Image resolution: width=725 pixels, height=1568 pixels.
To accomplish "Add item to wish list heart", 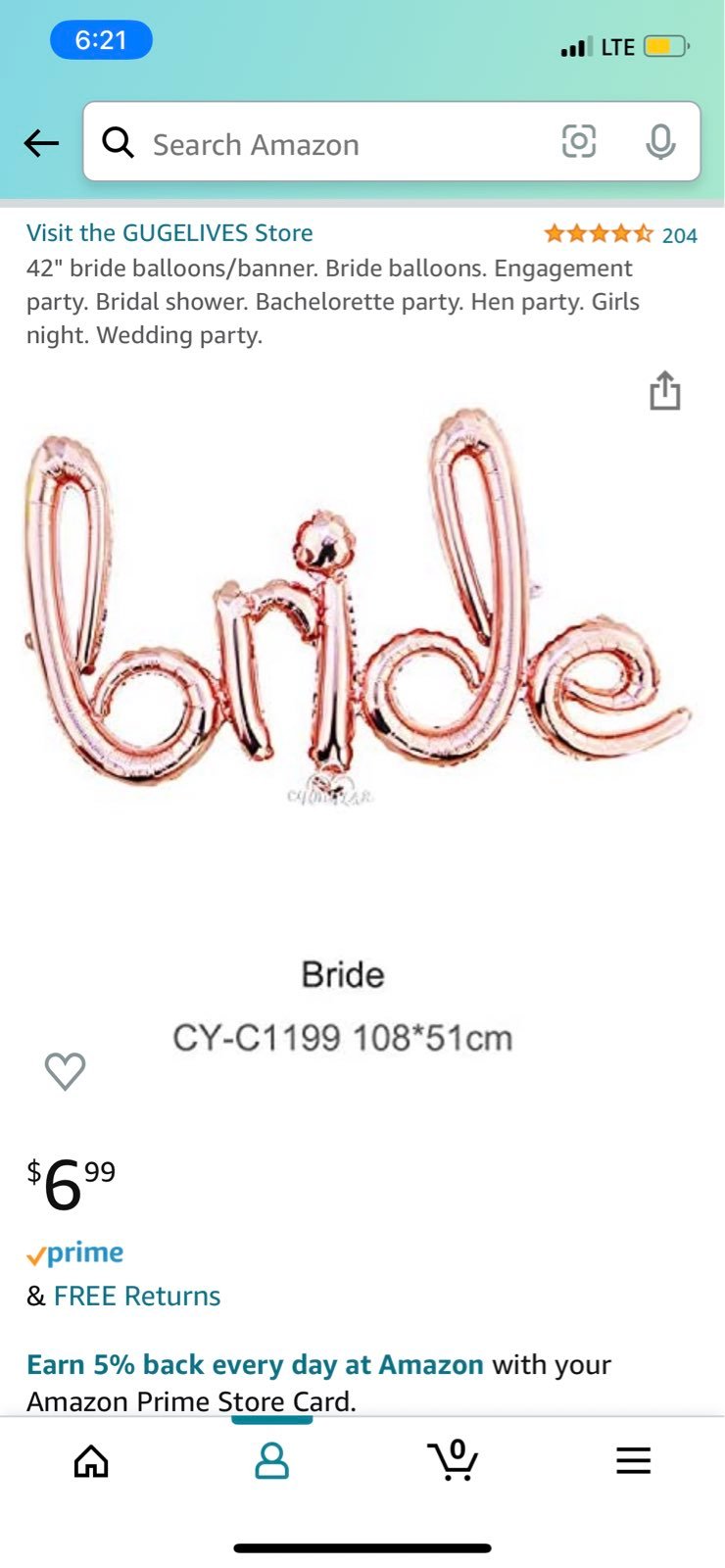I will click(x=66, y=1071).
